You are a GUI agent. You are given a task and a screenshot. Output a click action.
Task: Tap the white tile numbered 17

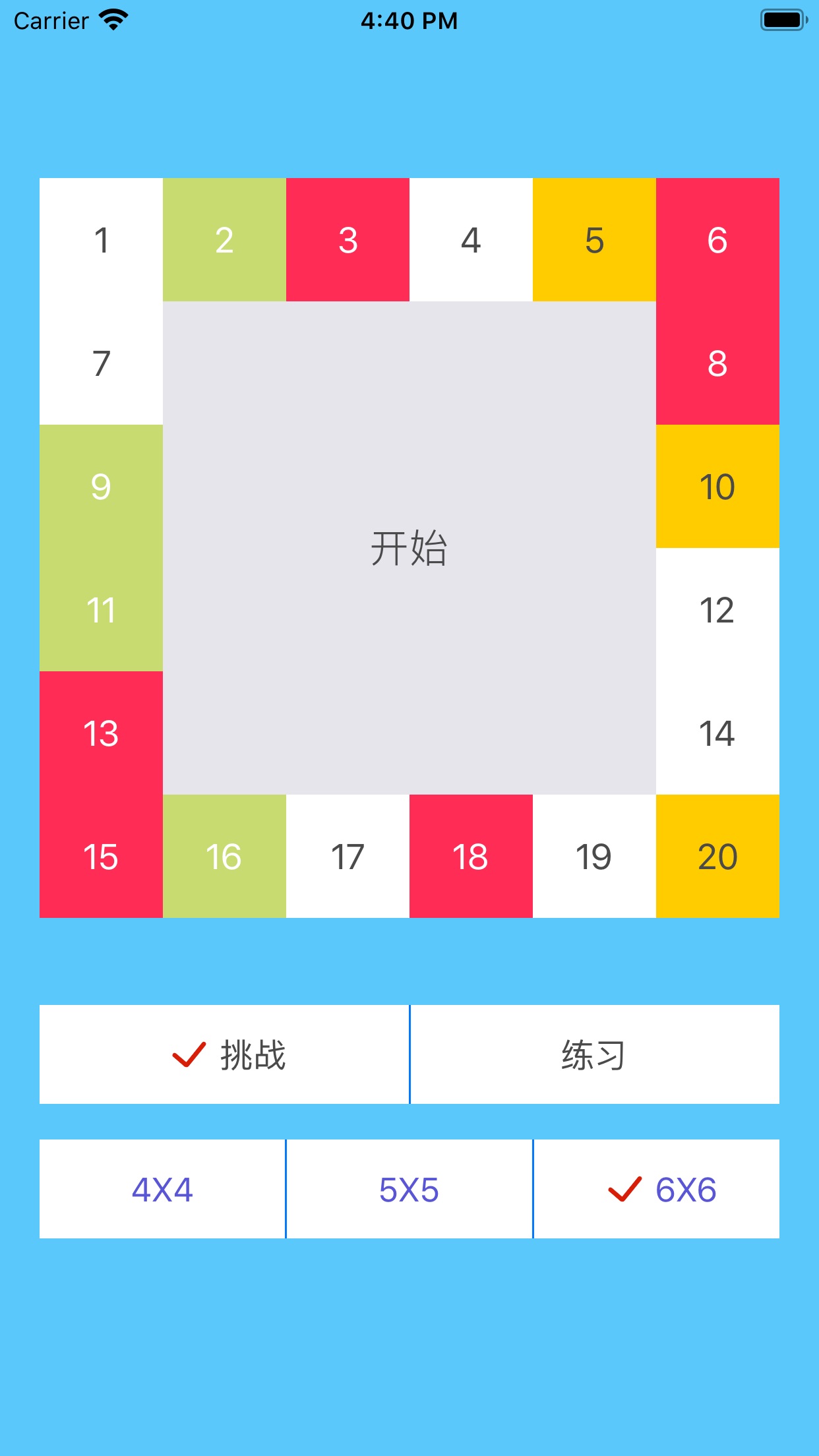pyautogui.click(x=348, y=856)
